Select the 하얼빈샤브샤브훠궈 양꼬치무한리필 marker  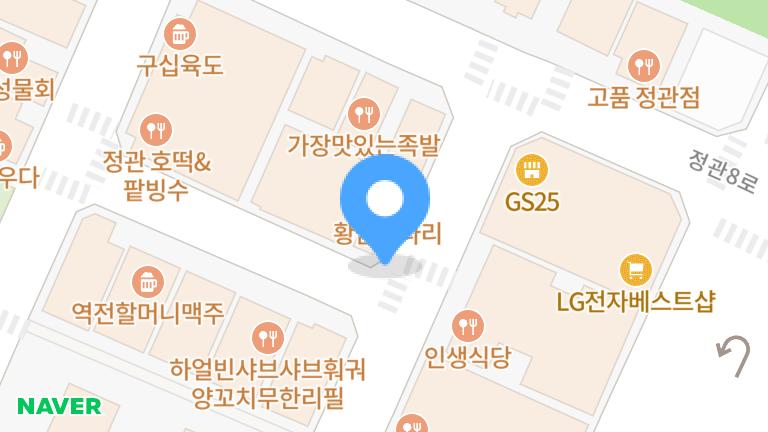(267, 337)
